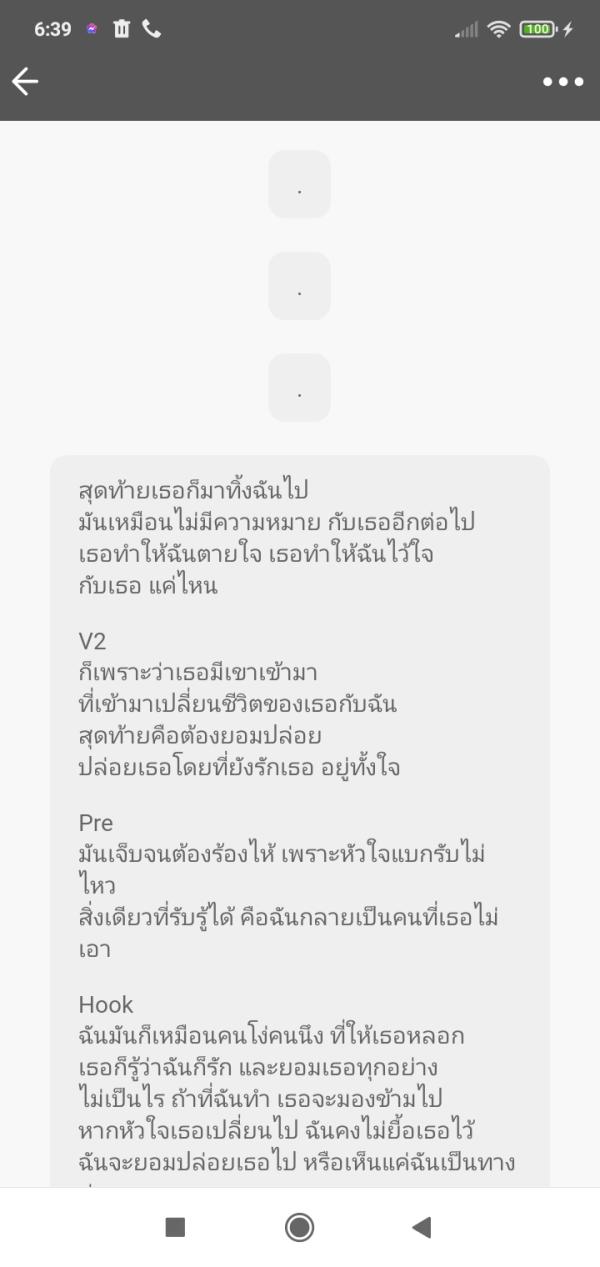This screenshot has height=1267, width=600.
Task: Go back using the top arrow
Action: (26, 82)
